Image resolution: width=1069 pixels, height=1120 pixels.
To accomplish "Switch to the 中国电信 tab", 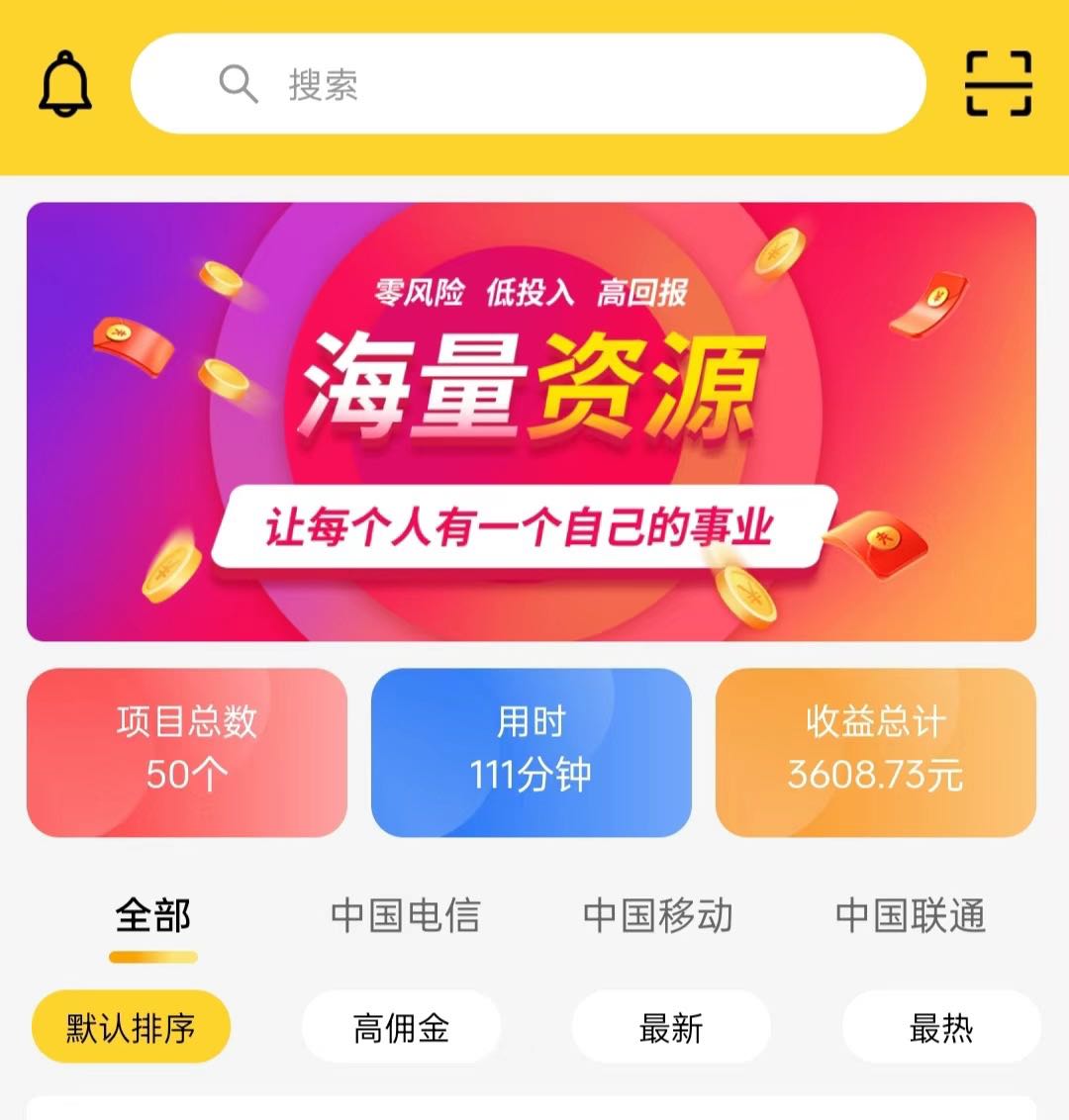I will pyautogui.click(x=405, y=916).
